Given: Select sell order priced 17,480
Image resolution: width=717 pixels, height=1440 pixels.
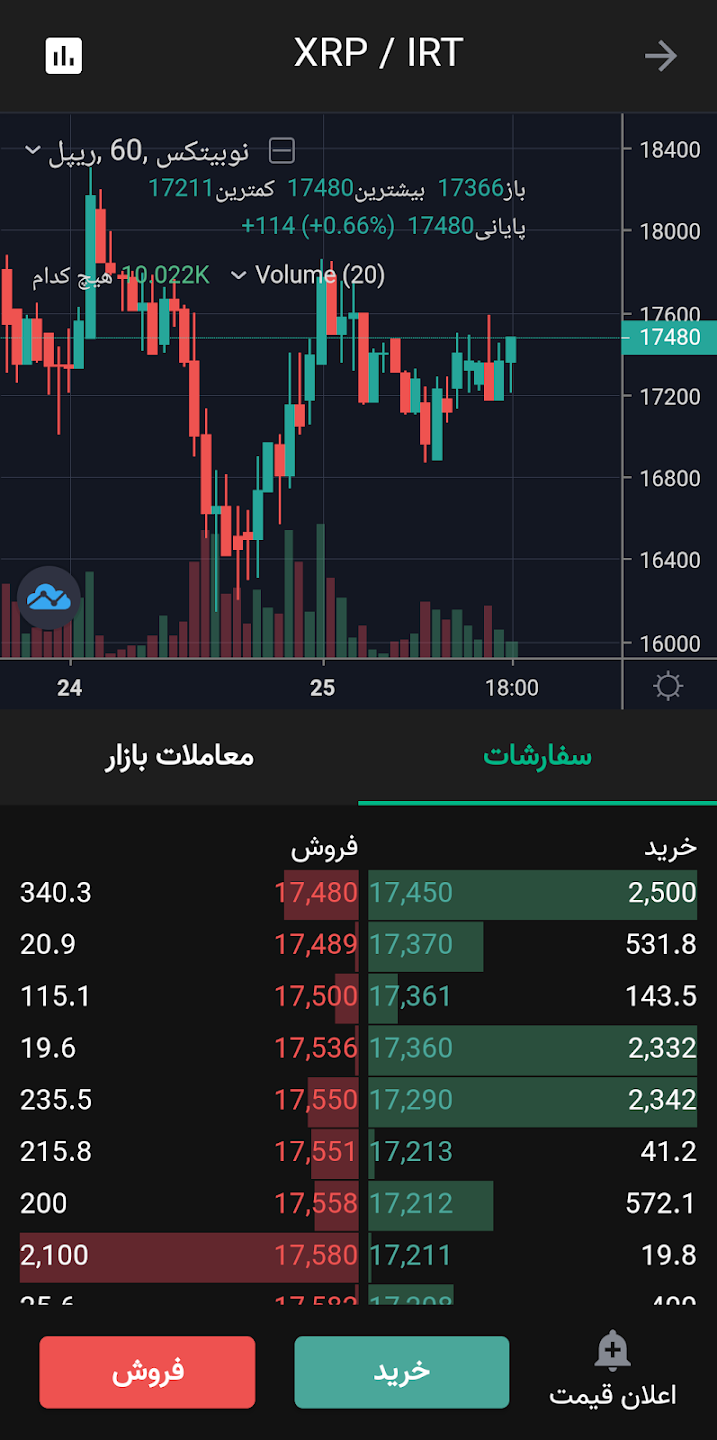Looking at the screenshot, I should click(x=189, y=893).
